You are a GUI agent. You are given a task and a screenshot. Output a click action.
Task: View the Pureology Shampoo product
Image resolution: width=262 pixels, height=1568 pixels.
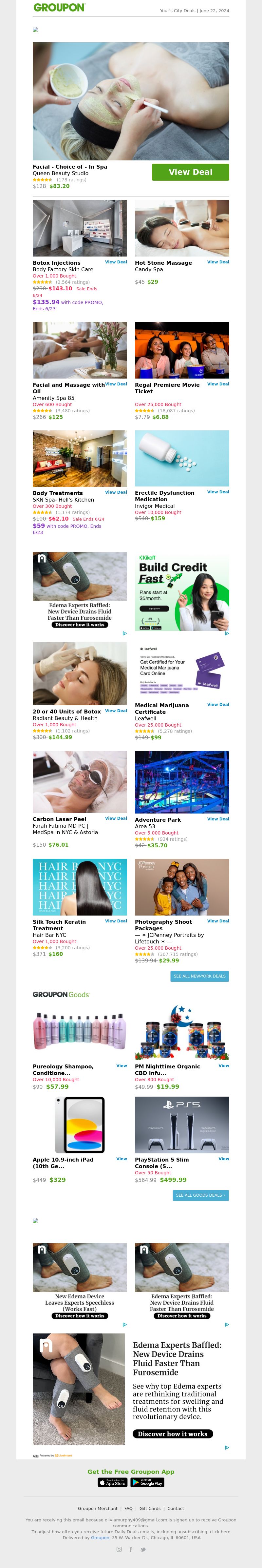point(122,1066)
